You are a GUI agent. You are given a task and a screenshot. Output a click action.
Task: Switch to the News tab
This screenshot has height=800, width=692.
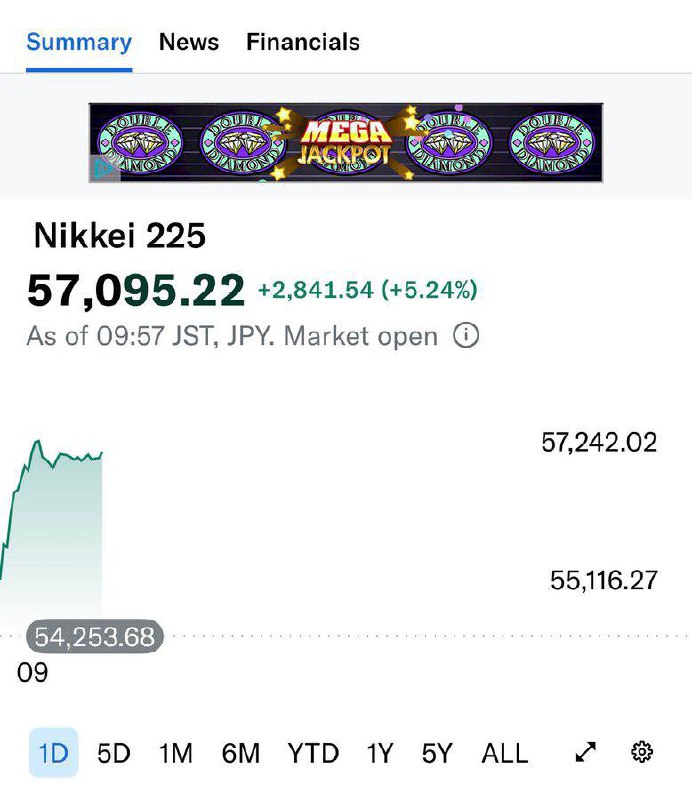[x=189, y=42]
